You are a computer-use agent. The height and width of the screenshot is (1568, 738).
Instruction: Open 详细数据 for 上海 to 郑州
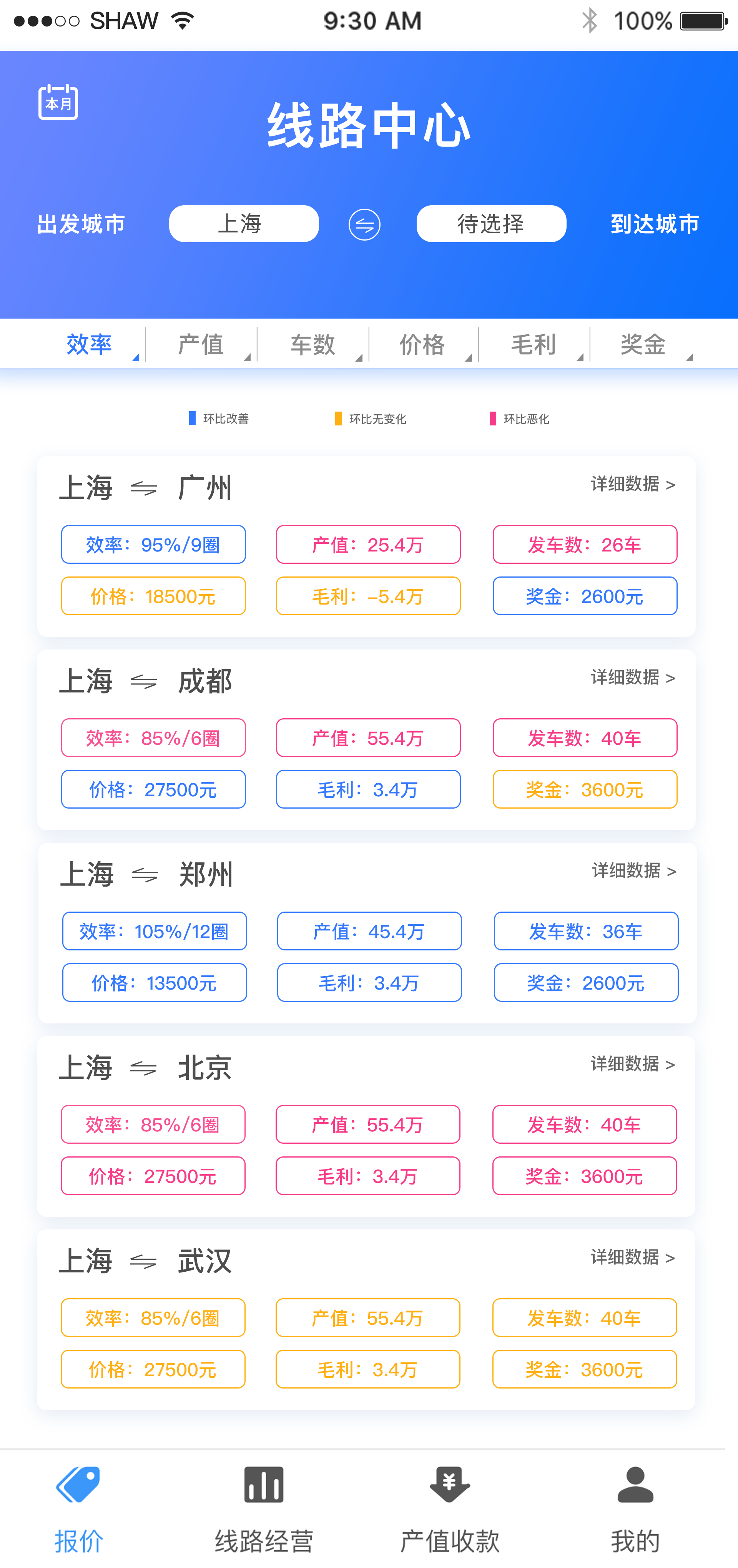pyautogui.click(x=634, y=871)
